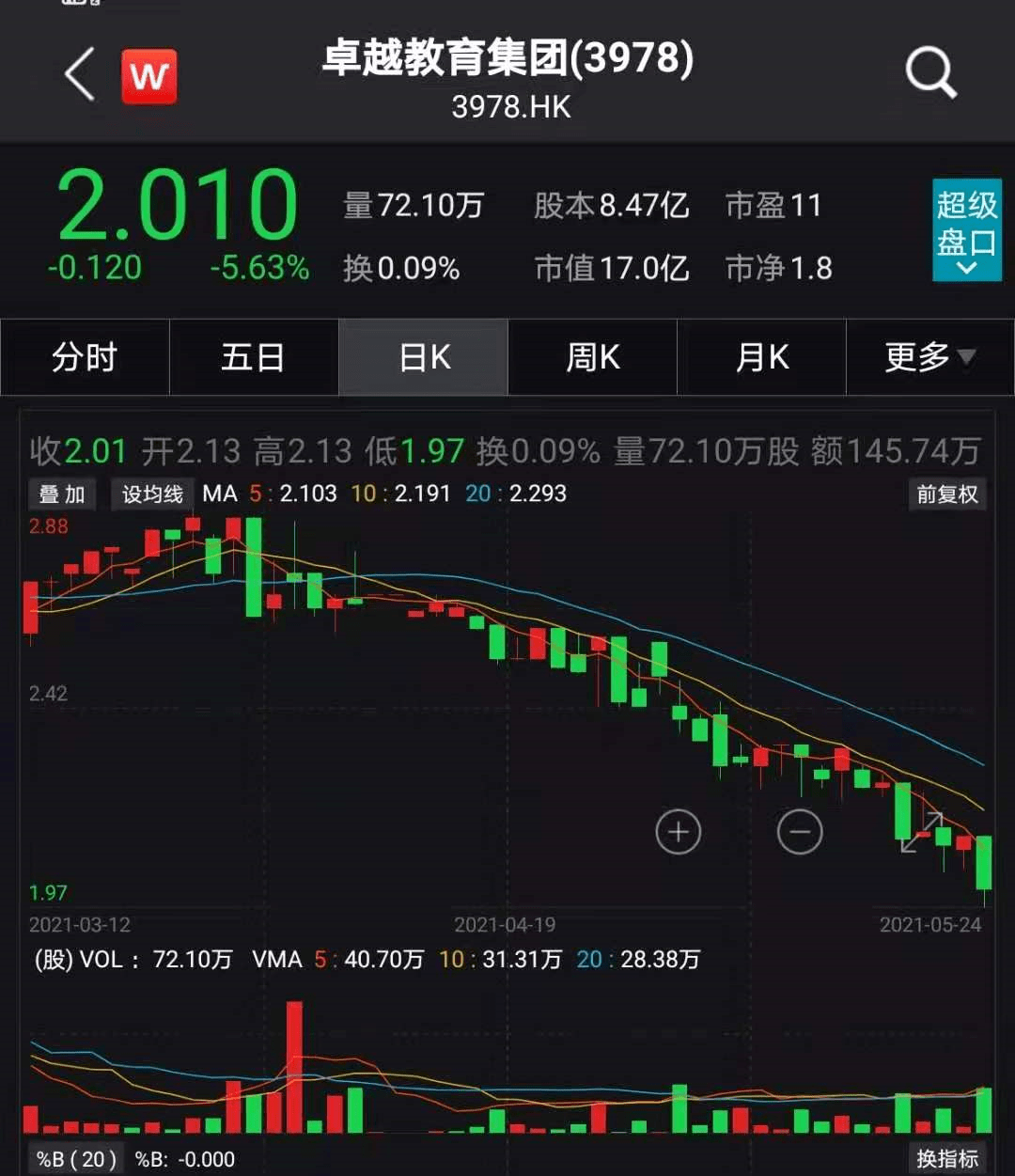Tap the 叠加 overlay button

(62, 494)
